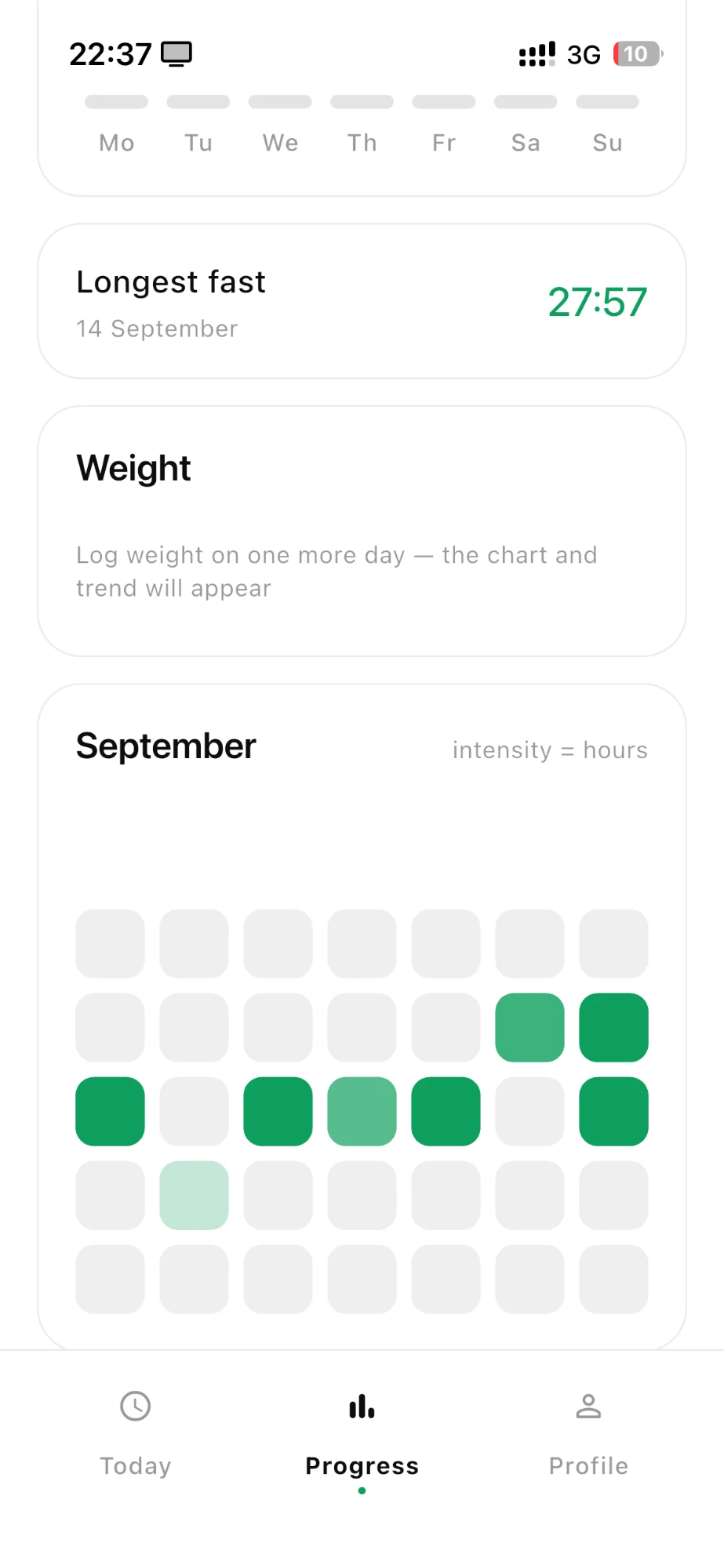Select the Progress tab
Viewport: 724px width, 1568px height.
[x=362, y=1435]
